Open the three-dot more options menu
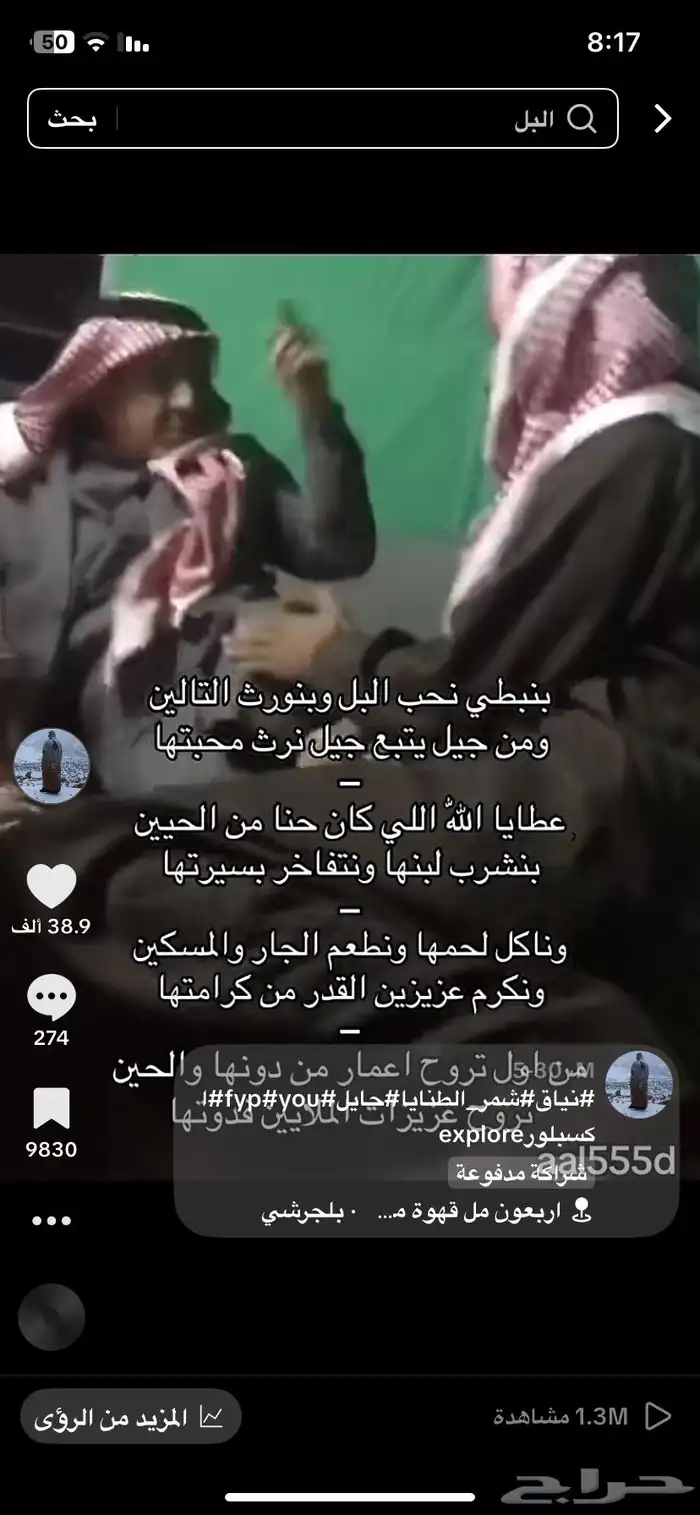 (x=50, y=1221)
